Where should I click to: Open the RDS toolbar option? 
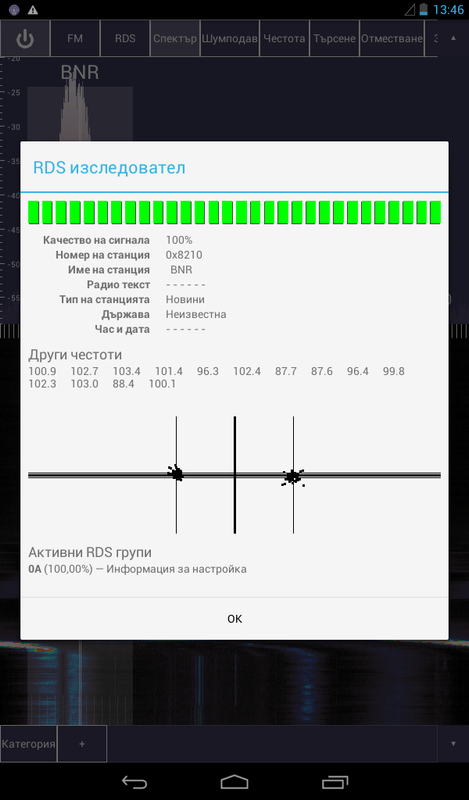pos(125,38)
